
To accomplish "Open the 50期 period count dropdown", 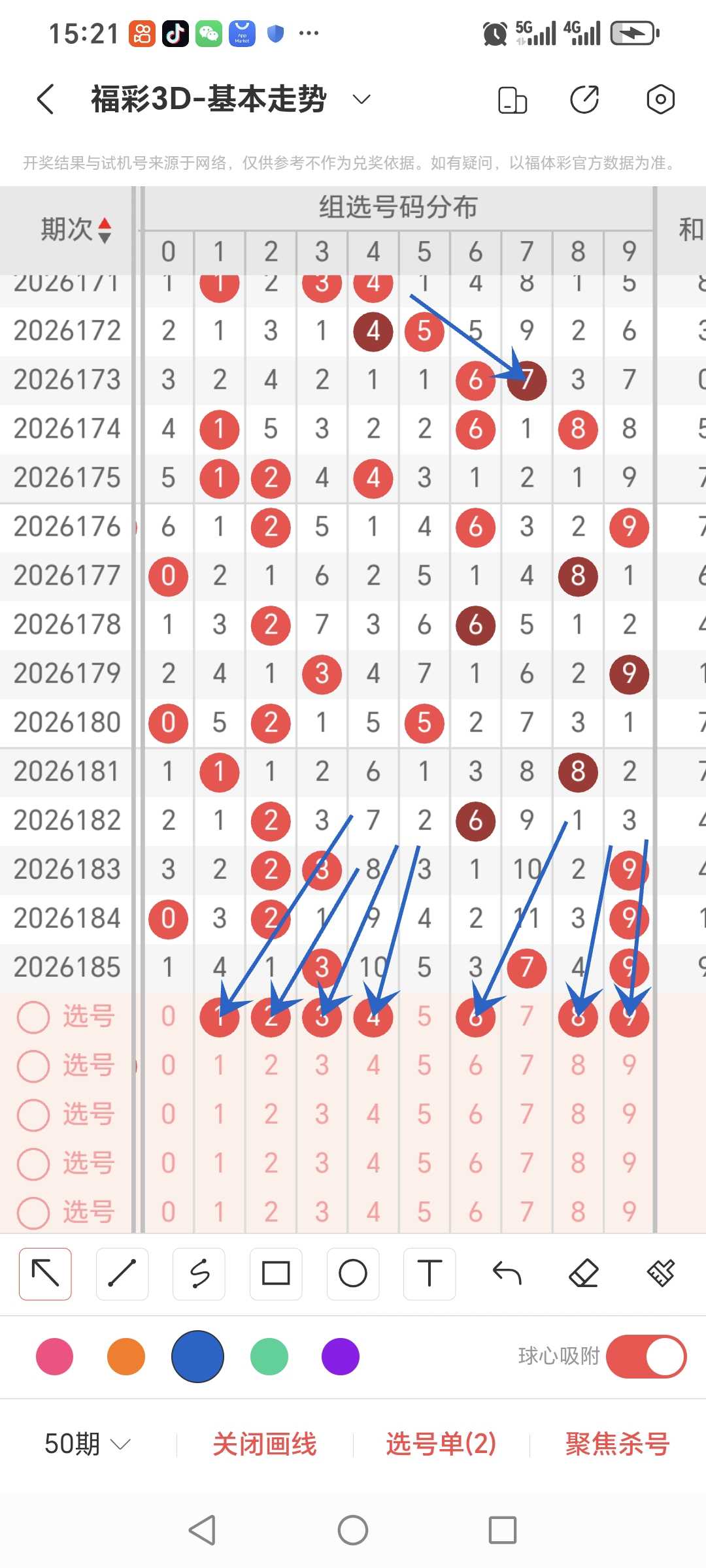I will pyautogui.click(x=88, y=1444).
